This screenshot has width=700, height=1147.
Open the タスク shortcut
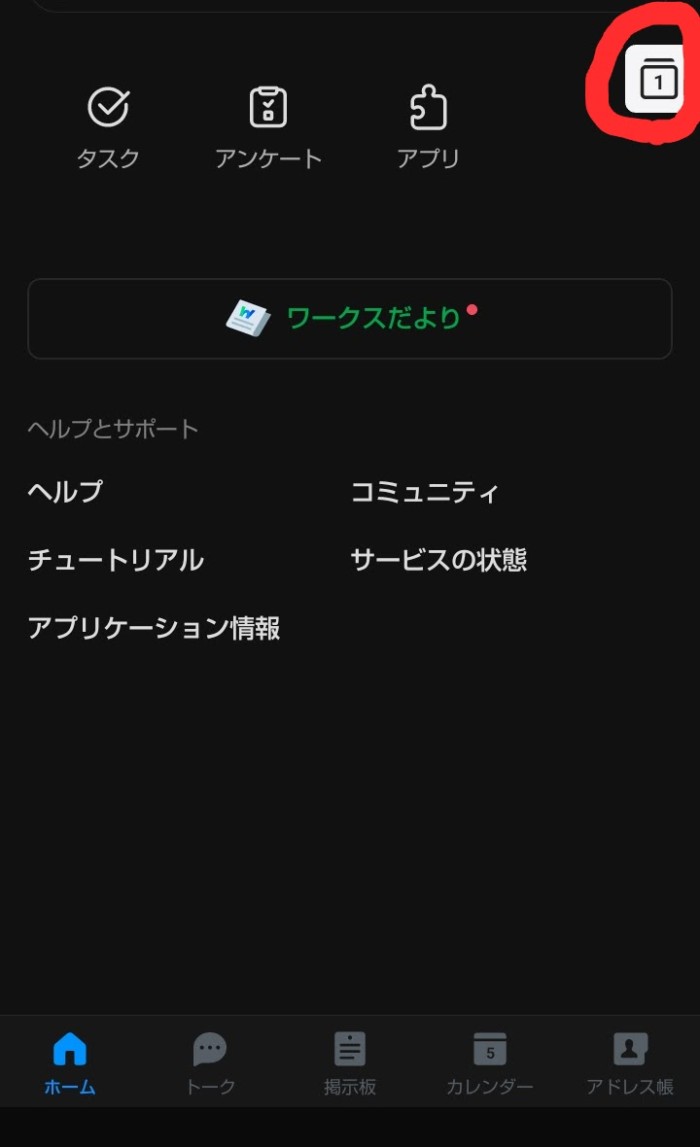click(108, 127)
